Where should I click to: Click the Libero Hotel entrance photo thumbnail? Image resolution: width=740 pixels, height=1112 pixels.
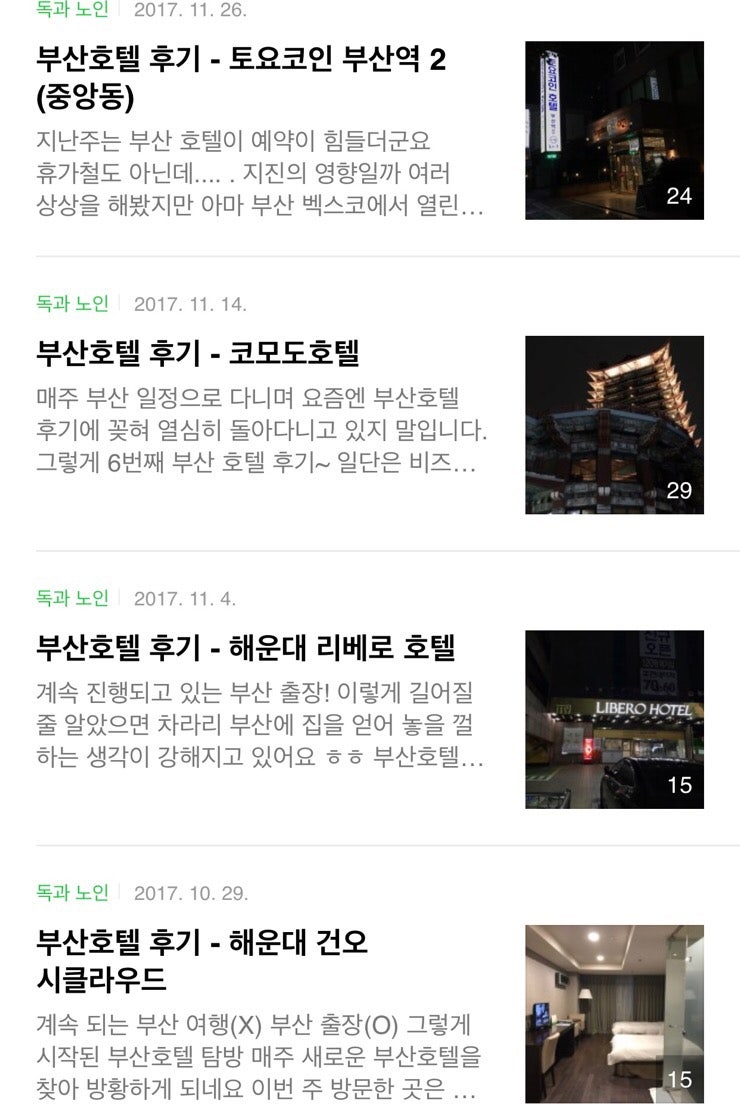[x=616, y=720]
